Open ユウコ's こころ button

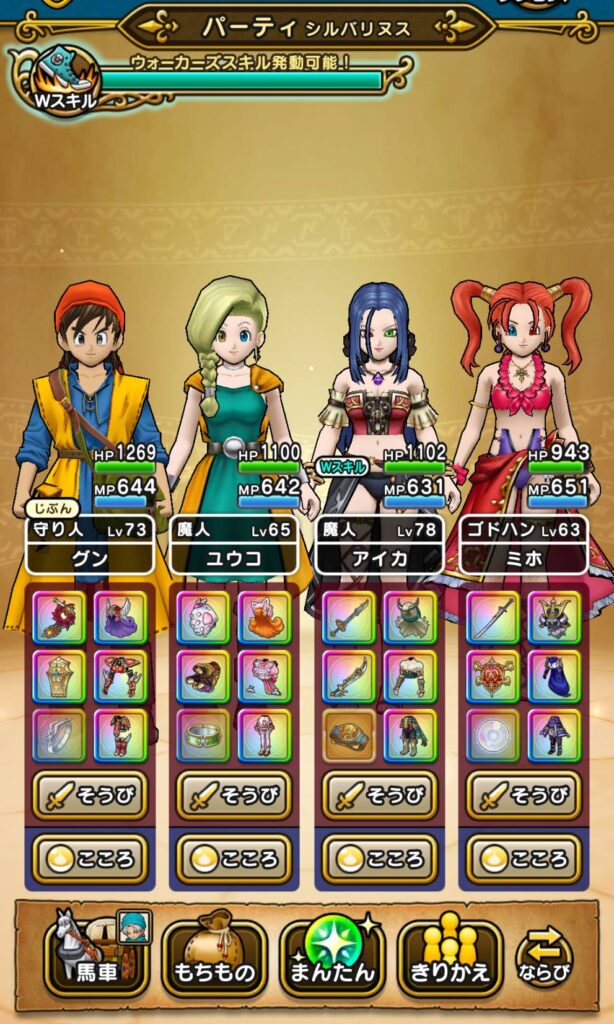pos(234,859)
